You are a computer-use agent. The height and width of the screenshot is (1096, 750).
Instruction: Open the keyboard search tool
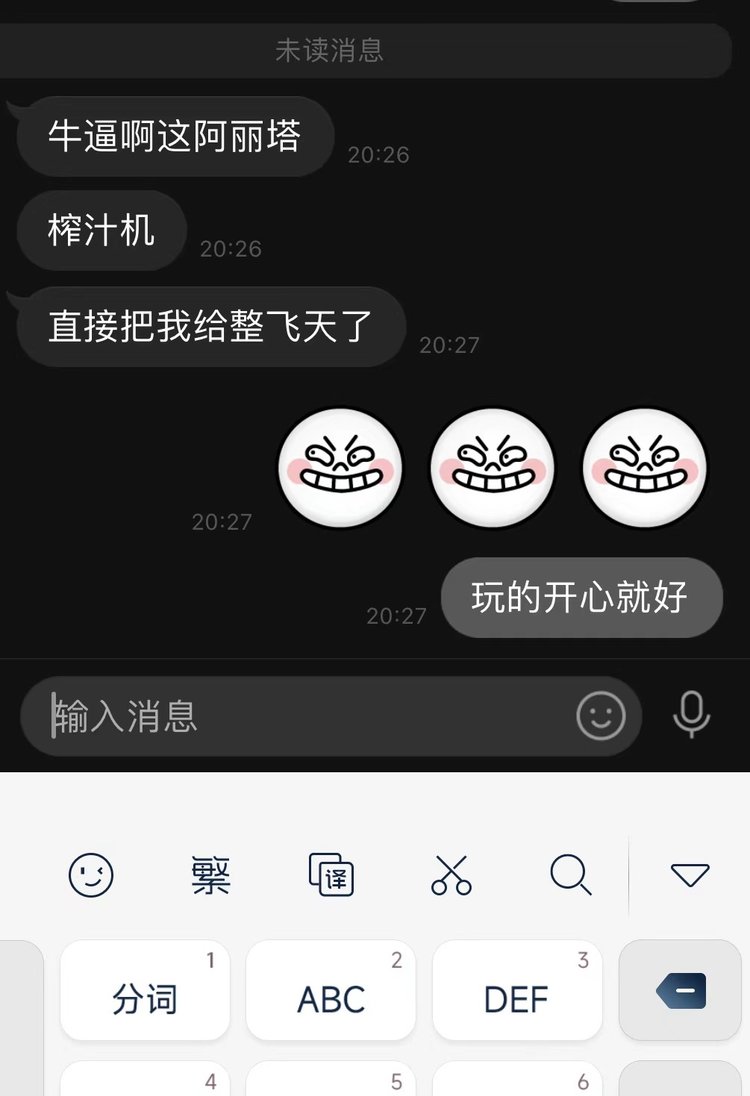[571, 876]
